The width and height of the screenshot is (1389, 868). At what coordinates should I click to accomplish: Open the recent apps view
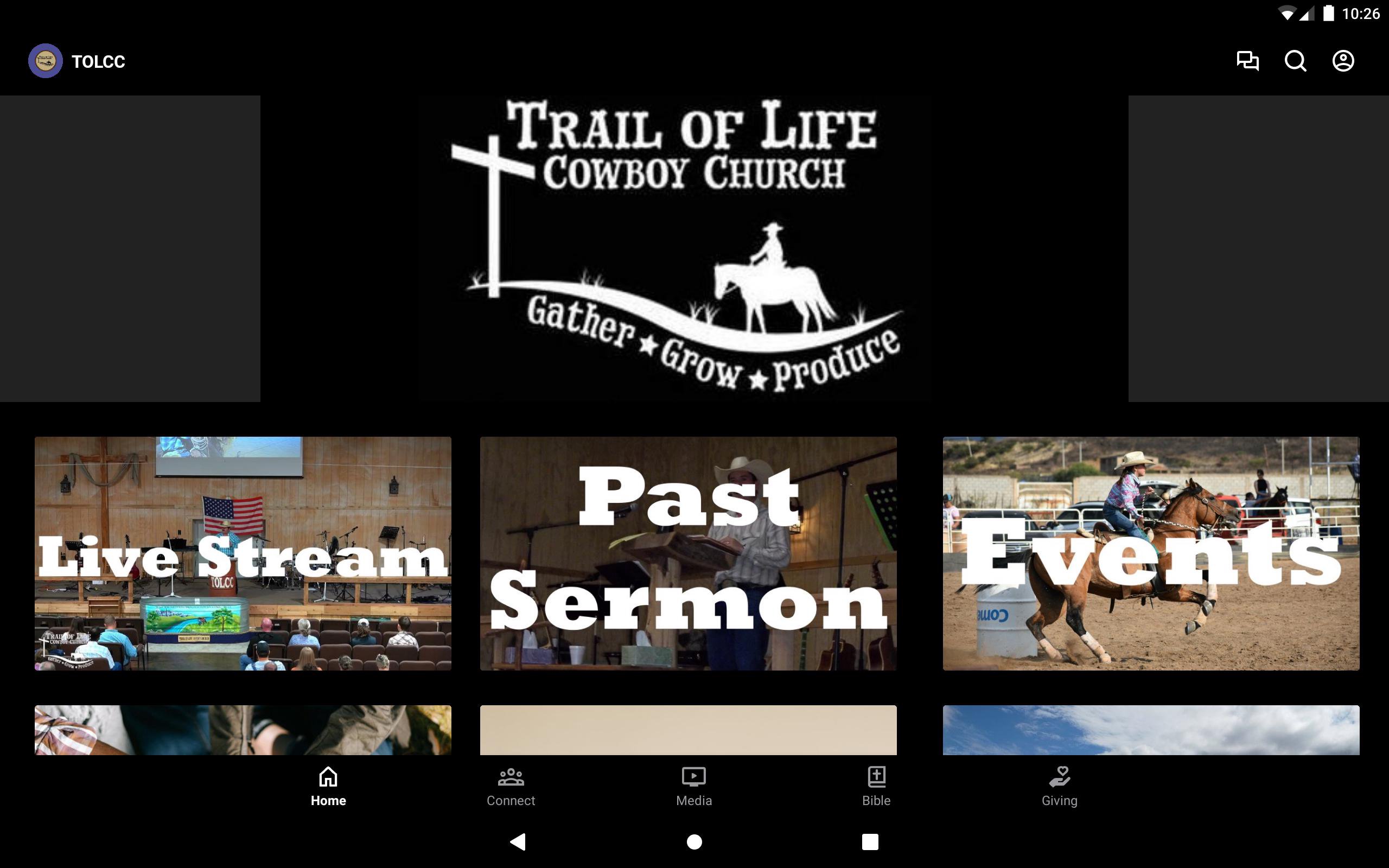[870, 841]
